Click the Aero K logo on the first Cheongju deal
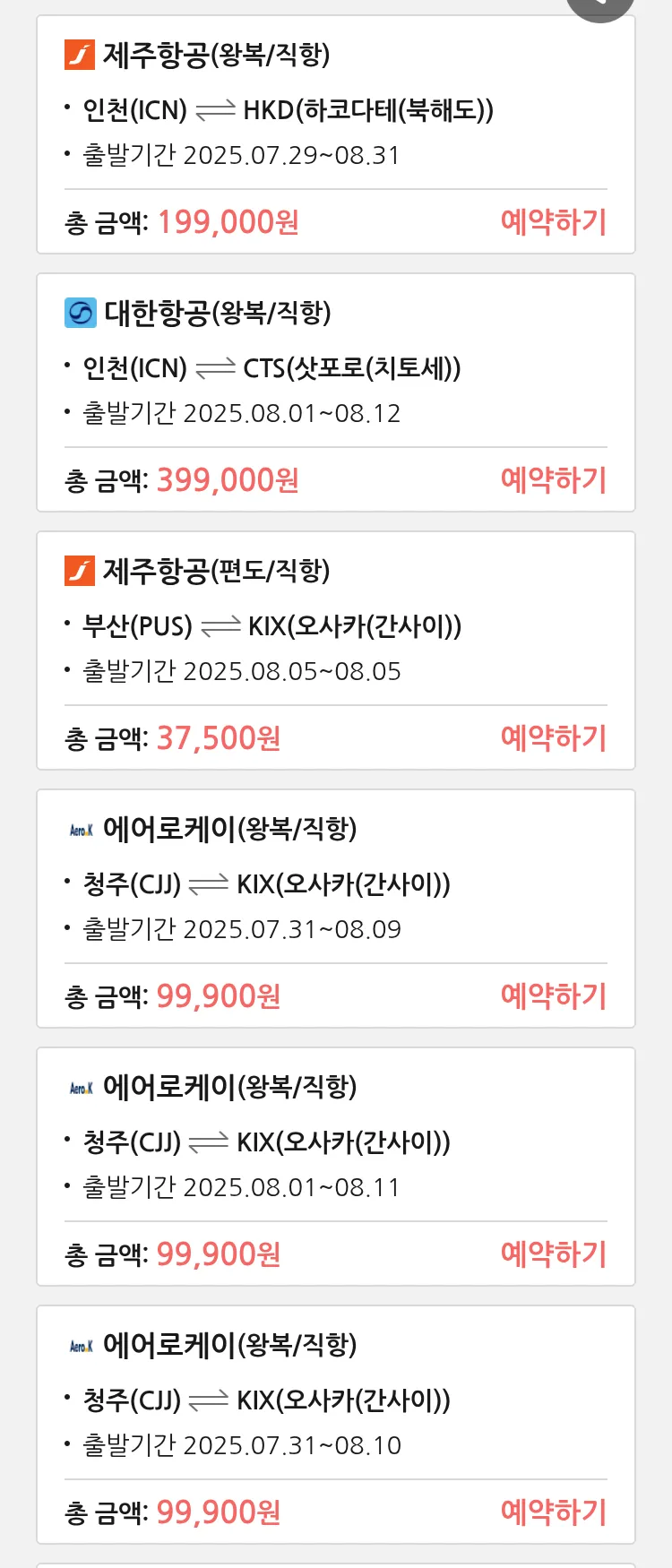This screenshot has height=1568, width=672. click(x=82, y=830)
